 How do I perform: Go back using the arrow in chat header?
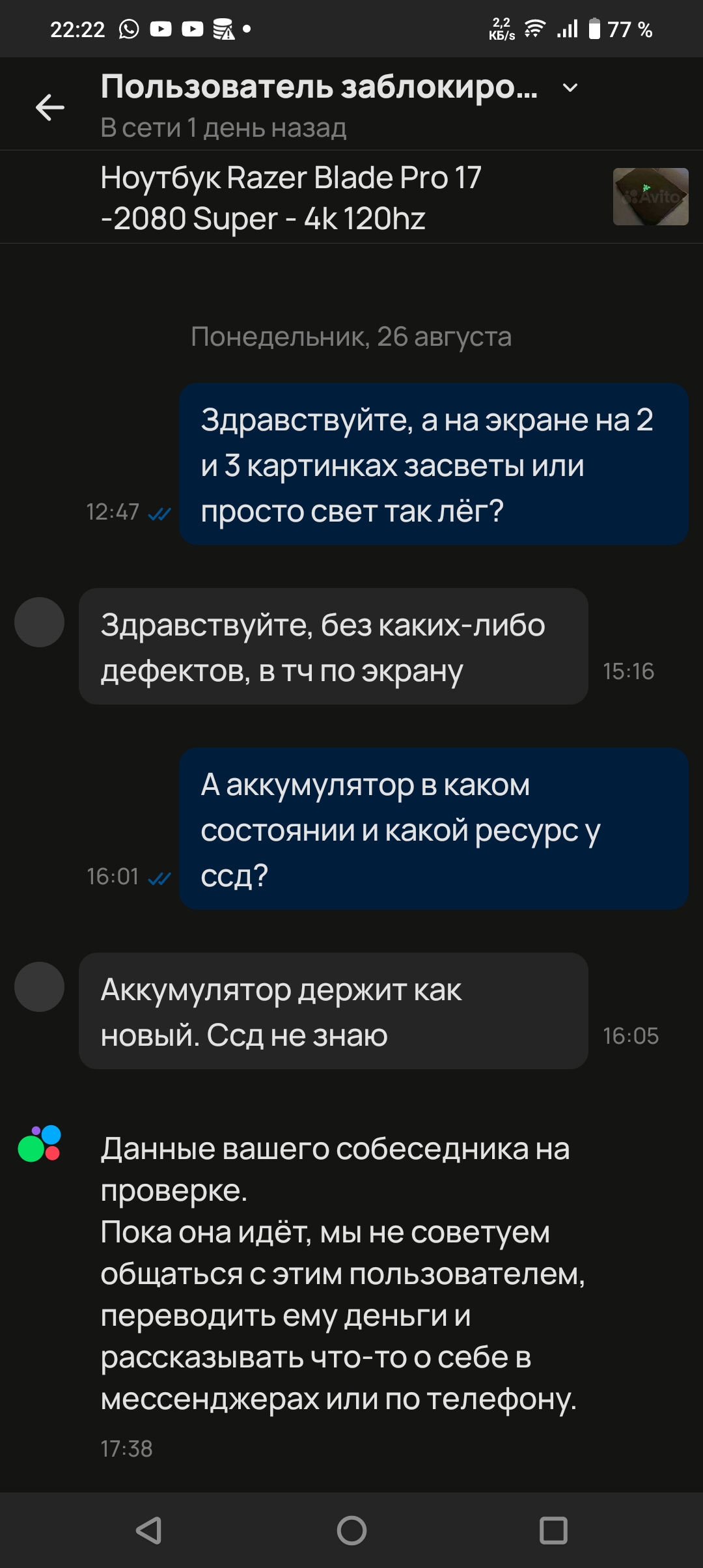[x=49, y=107]
